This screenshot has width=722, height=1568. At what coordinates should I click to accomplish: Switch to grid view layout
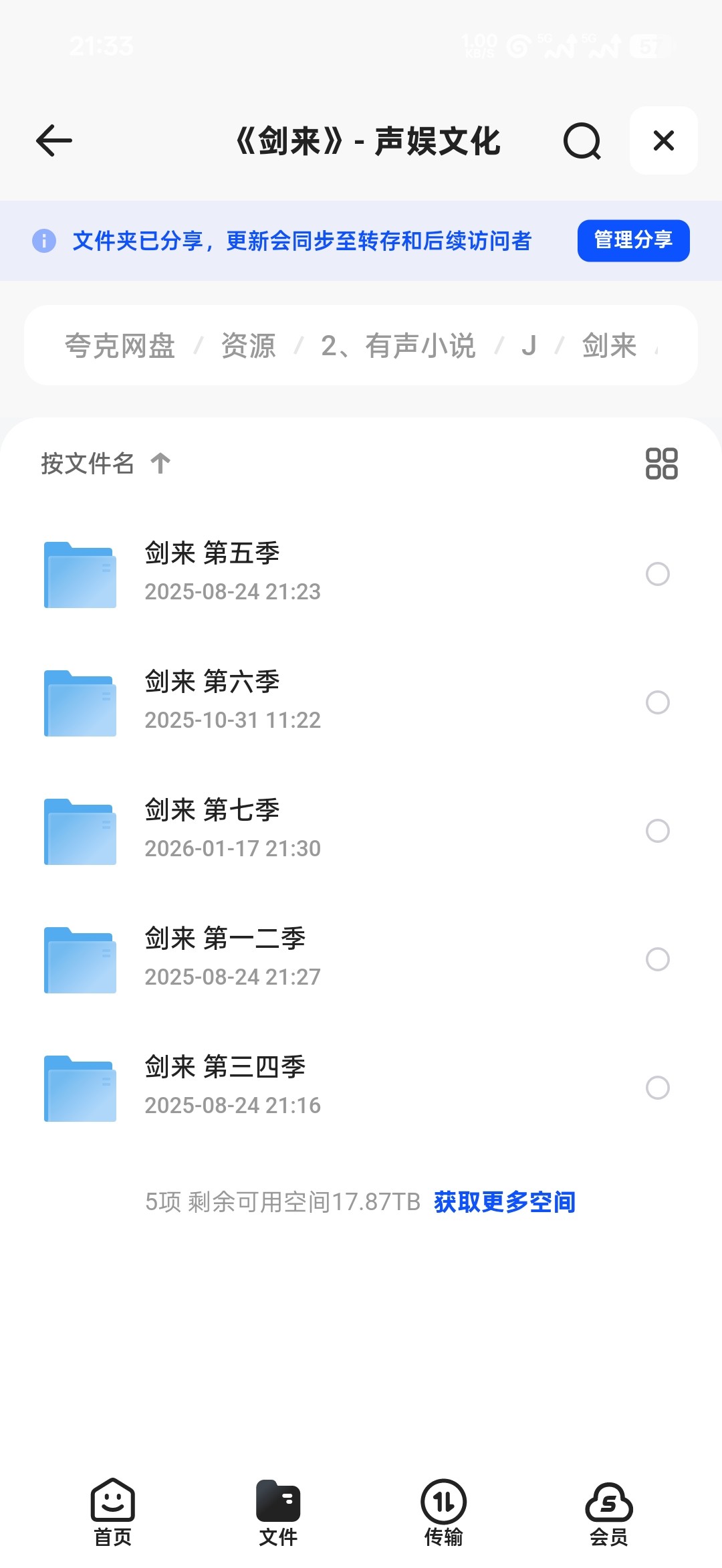point(661,463)
